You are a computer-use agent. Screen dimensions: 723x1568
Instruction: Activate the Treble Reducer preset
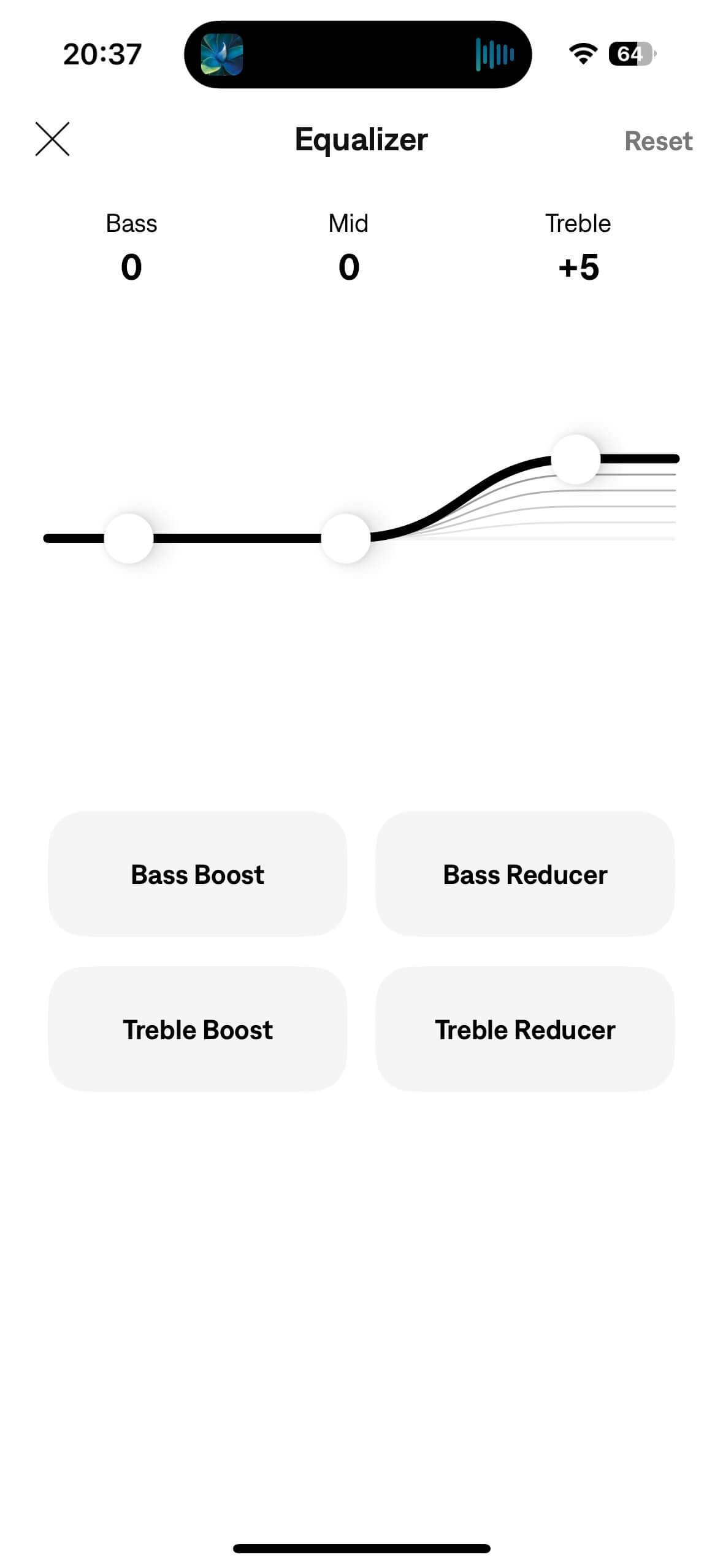525,1029
